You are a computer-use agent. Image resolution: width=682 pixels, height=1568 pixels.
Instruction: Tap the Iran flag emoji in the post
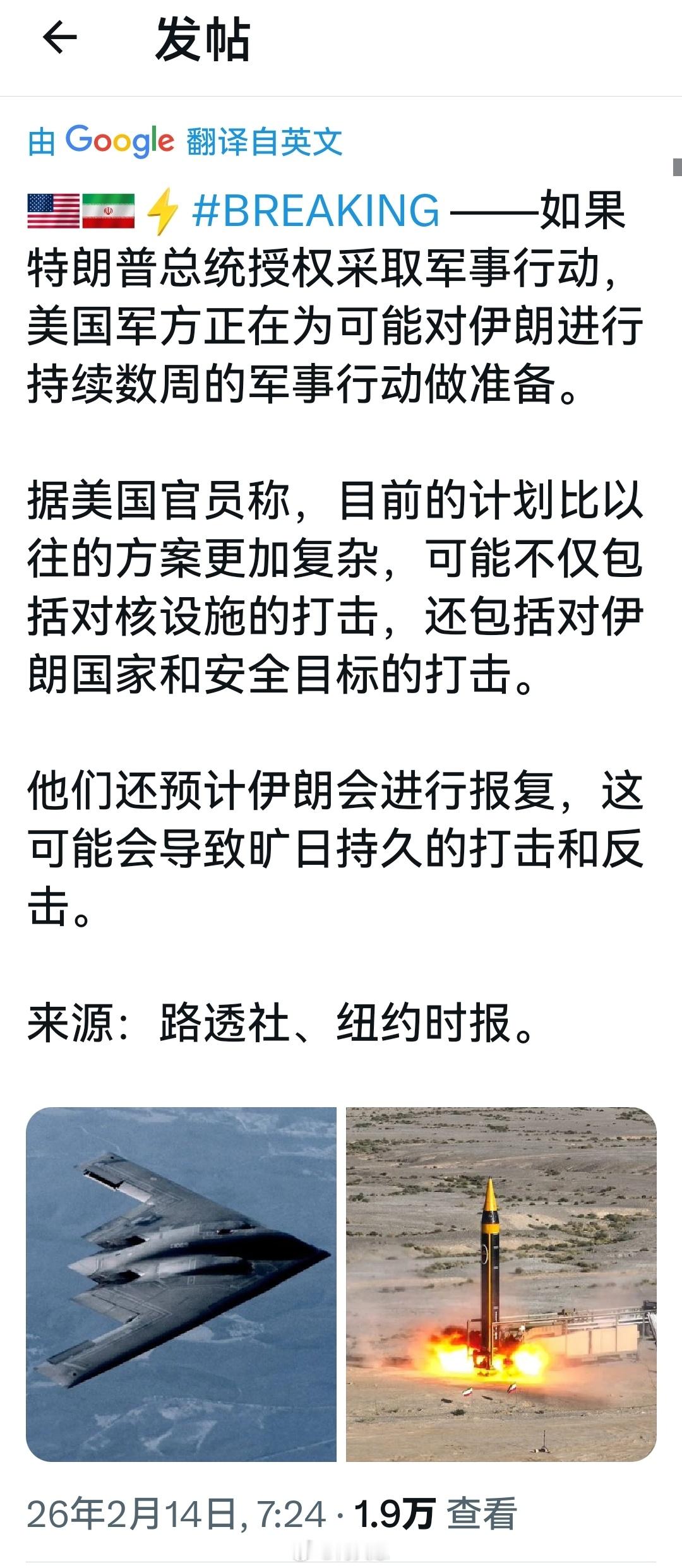[109, 211]
